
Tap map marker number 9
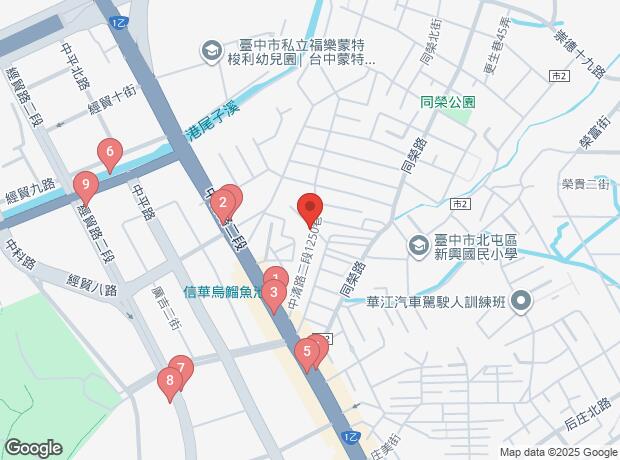coord(86,184)
